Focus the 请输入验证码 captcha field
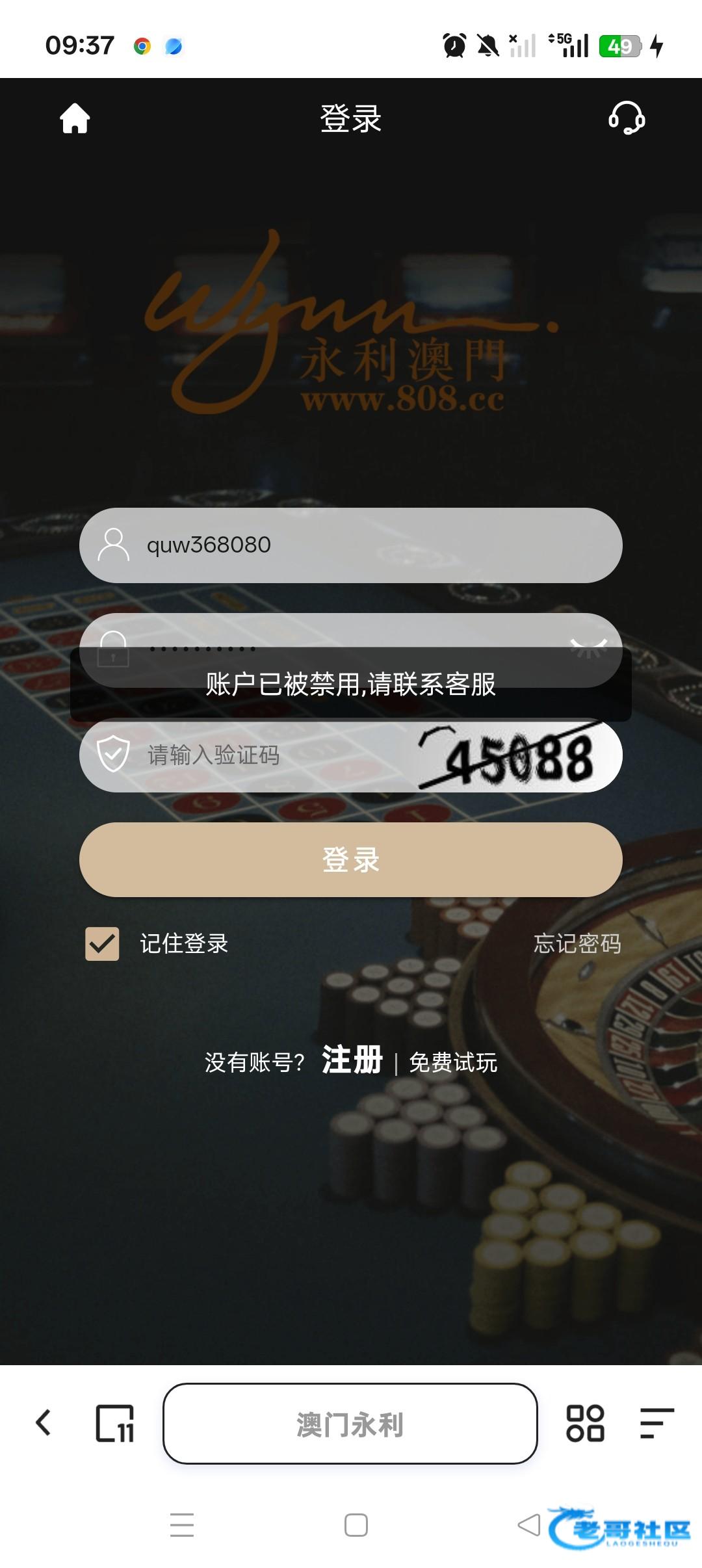Viewport: 702px width, 1568px height. click(260, 755)
